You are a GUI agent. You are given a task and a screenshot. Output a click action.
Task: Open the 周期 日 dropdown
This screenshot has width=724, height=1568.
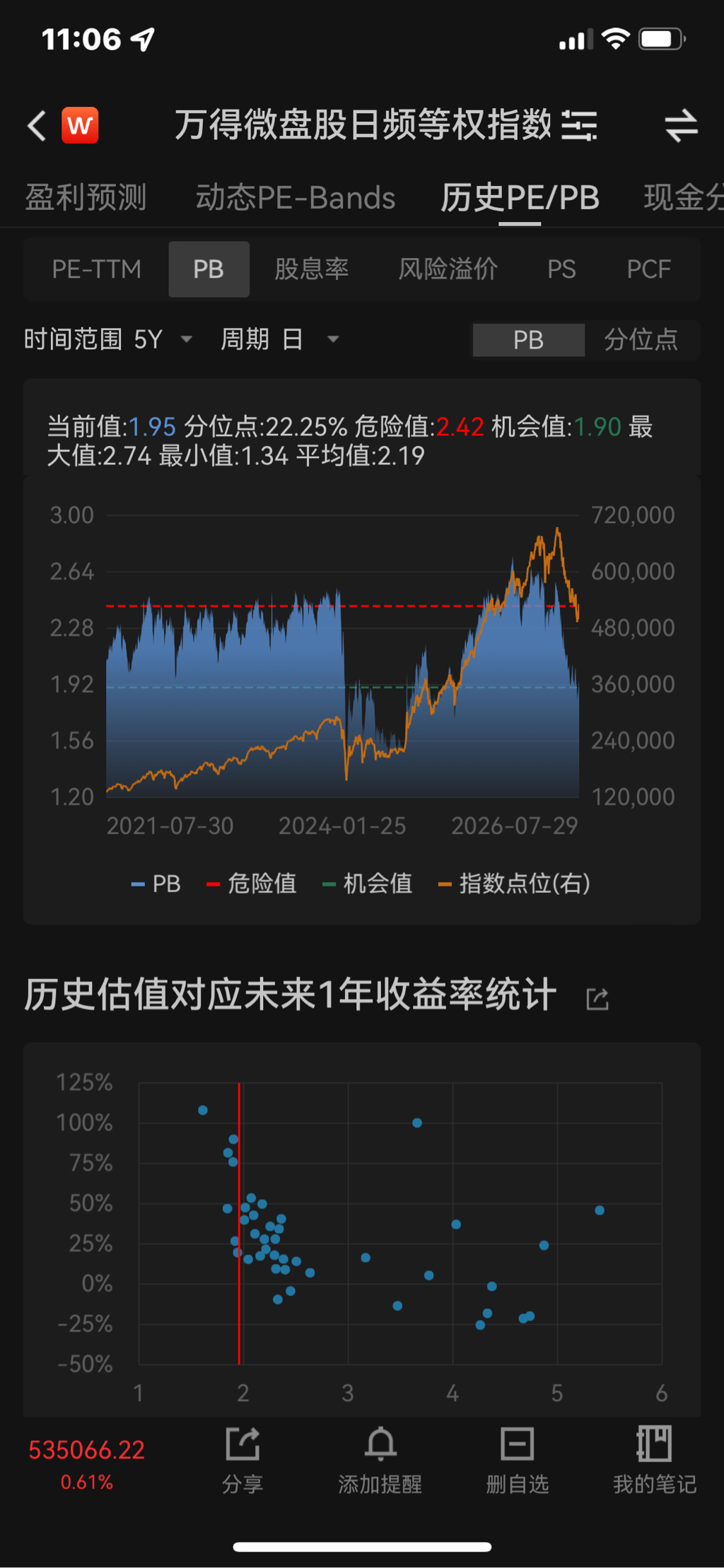point(280,339)
